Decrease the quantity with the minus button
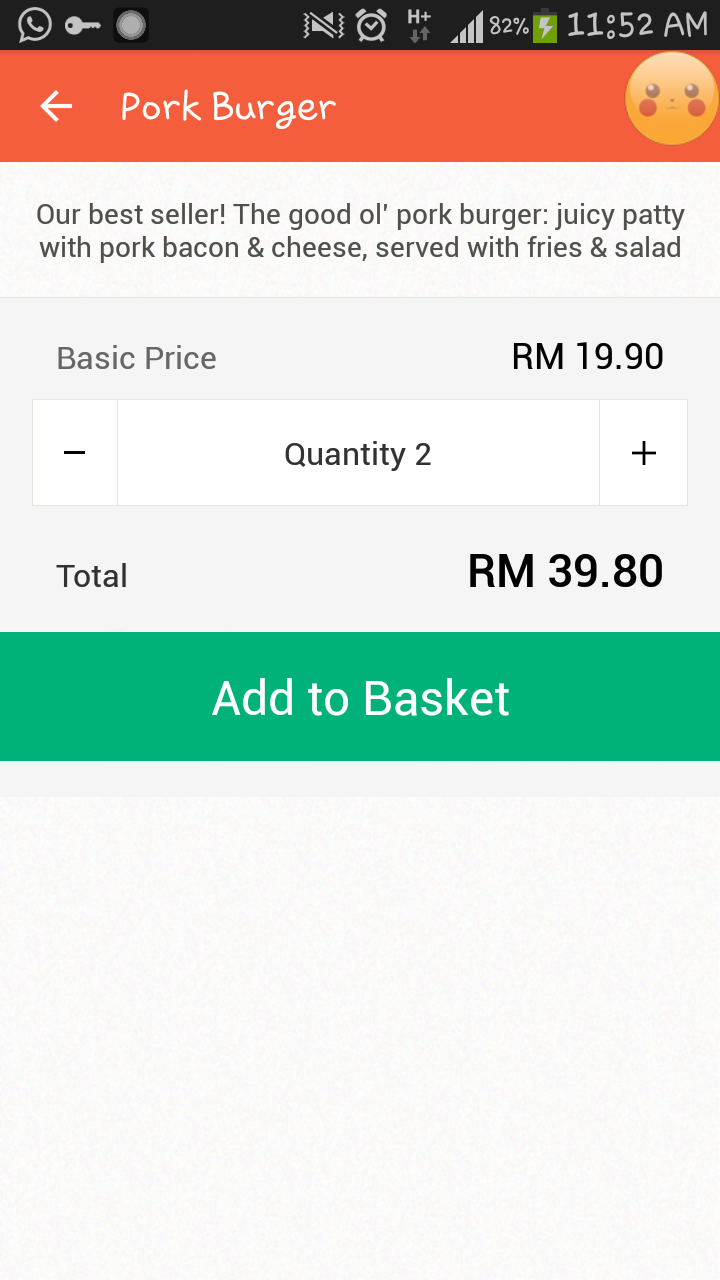 point(75,453)
